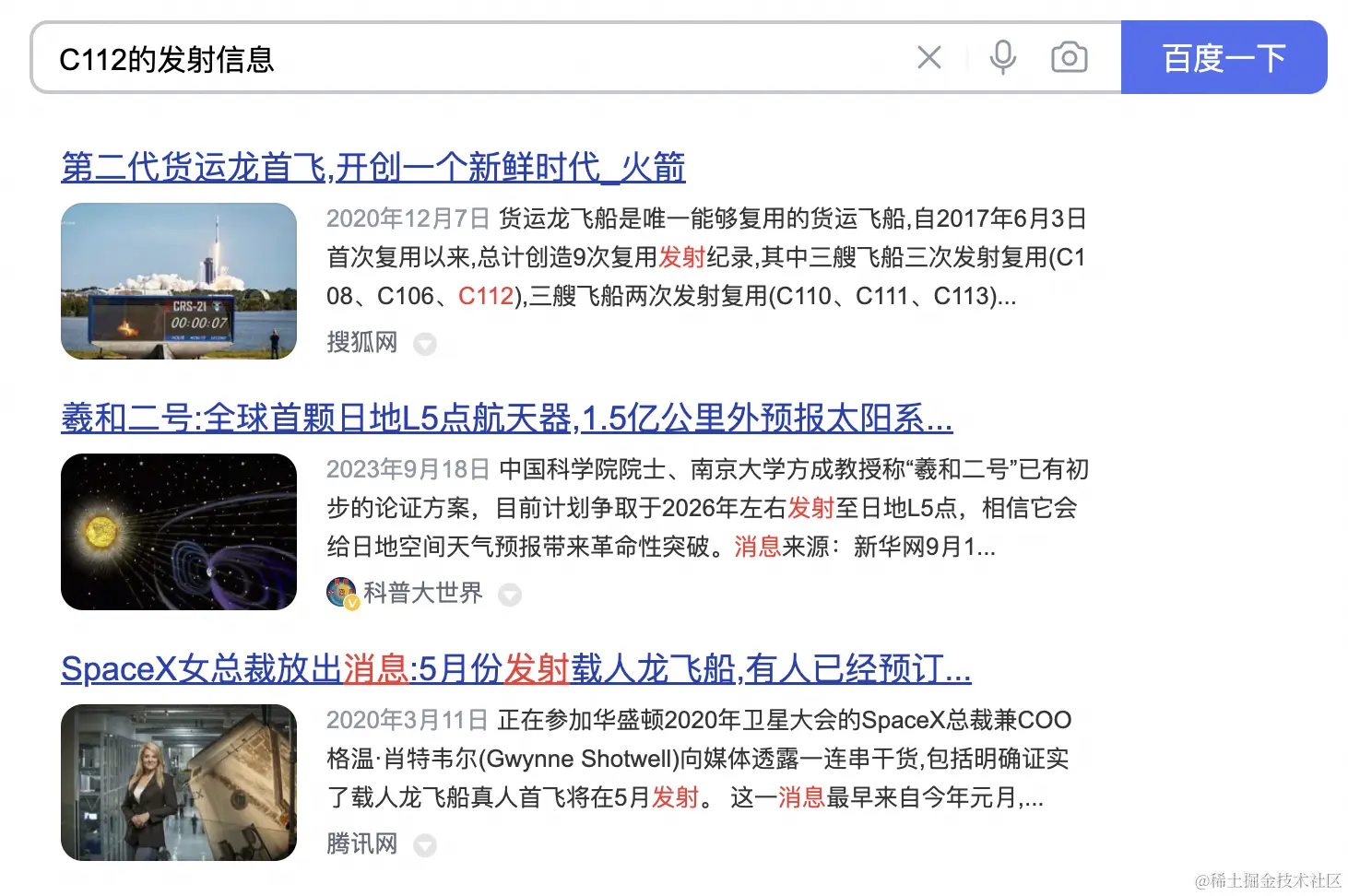Screen dimensions: 1348x896
Task: Expand the dropdown next to 腾讯网
Action: coord(425,845)
